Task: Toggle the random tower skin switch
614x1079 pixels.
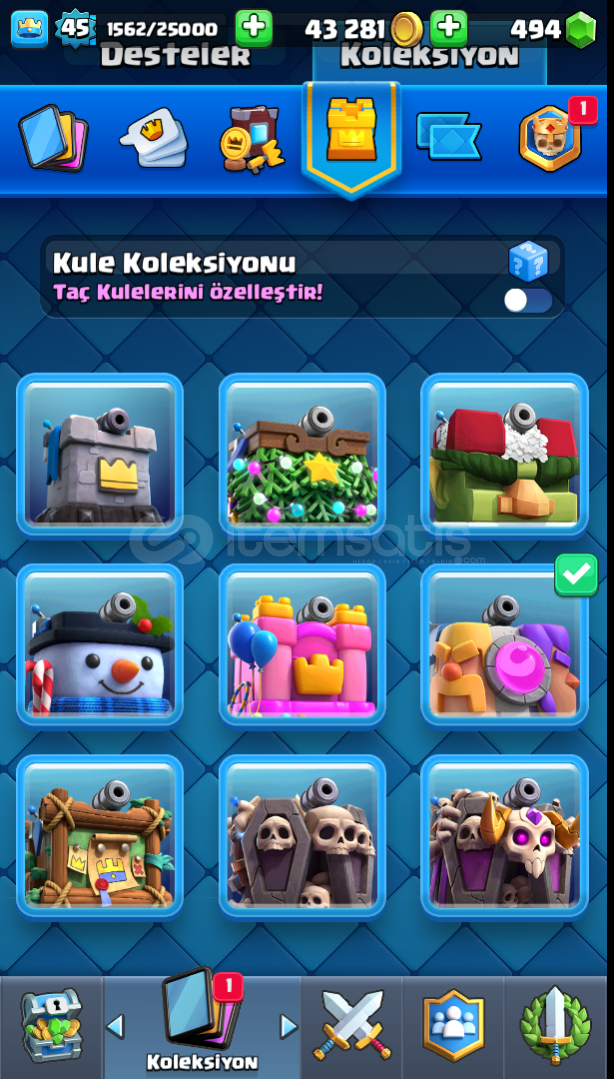Action: click(x=528, y=301)
